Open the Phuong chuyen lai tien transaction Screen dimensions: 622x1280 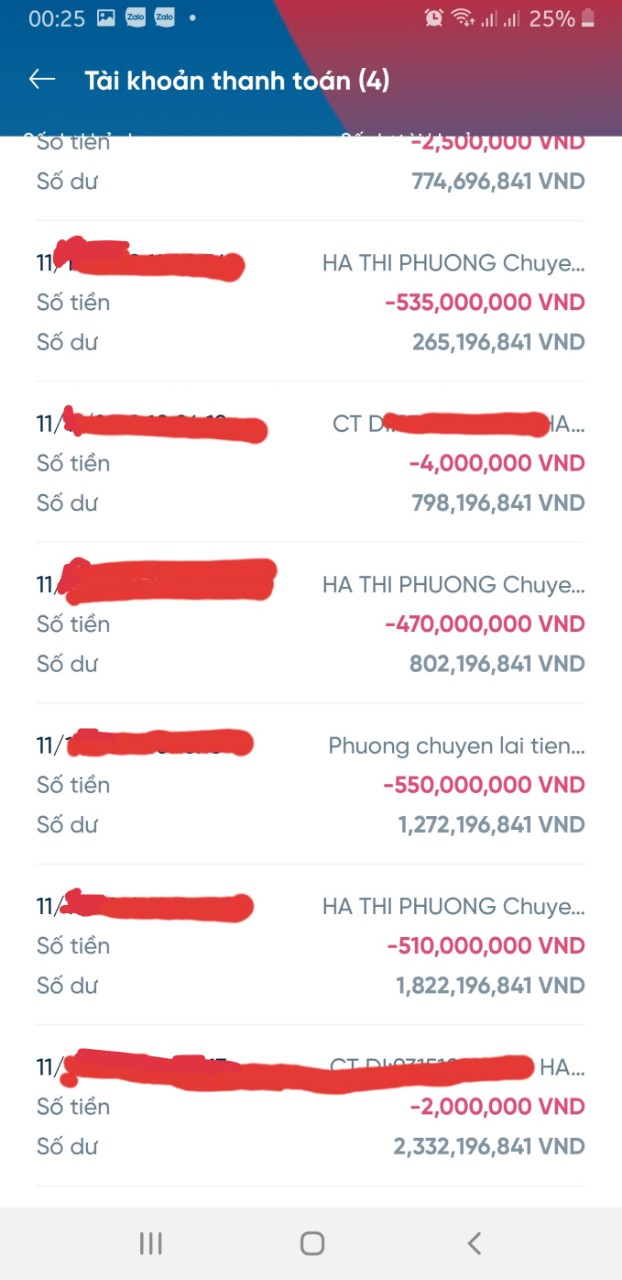pyautogui.click(x=310, y=785)
